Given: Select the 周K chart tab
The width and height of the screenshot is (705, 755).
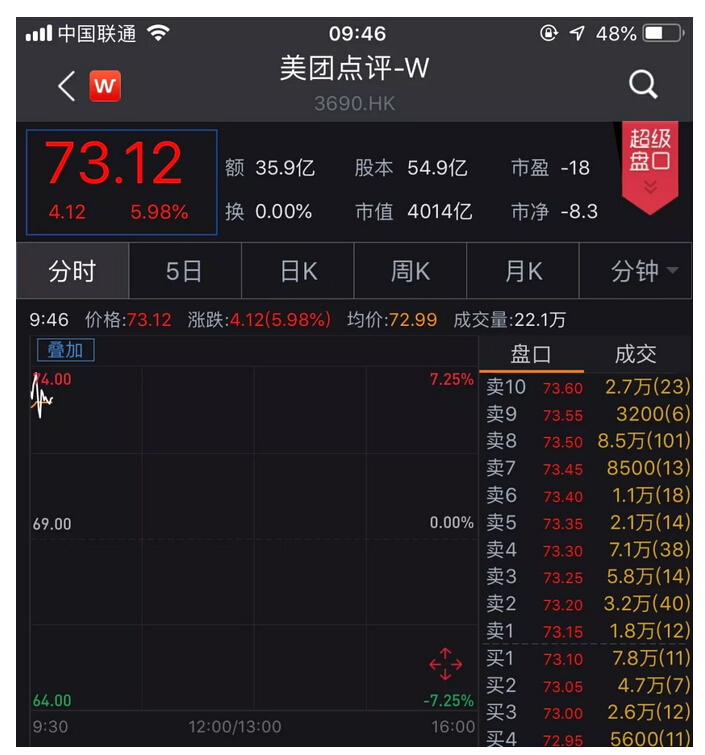Looking at the screenshot, I should pos(410,271).
